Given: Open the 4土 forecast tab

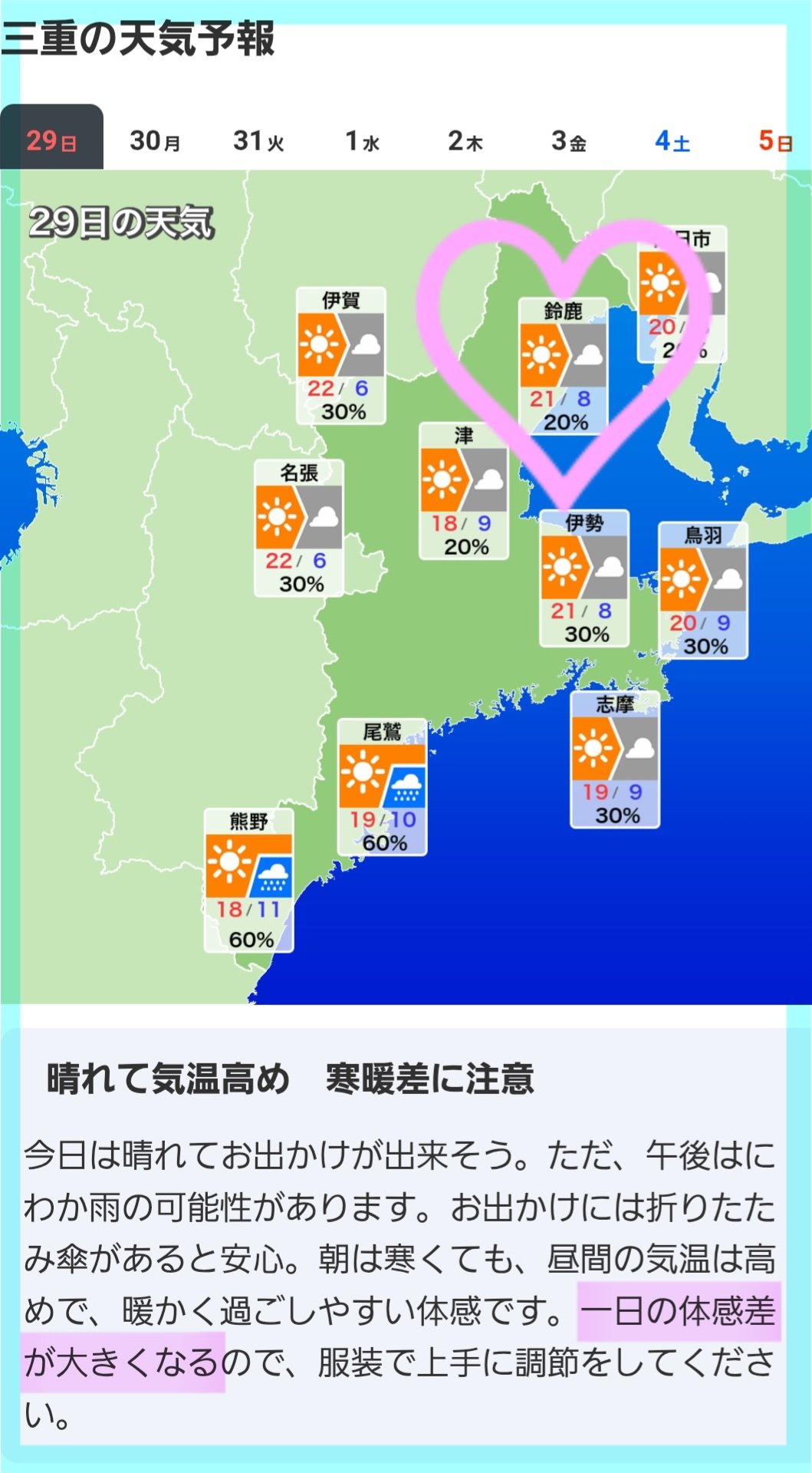Looking at the screenshot, I should (672, 140).
